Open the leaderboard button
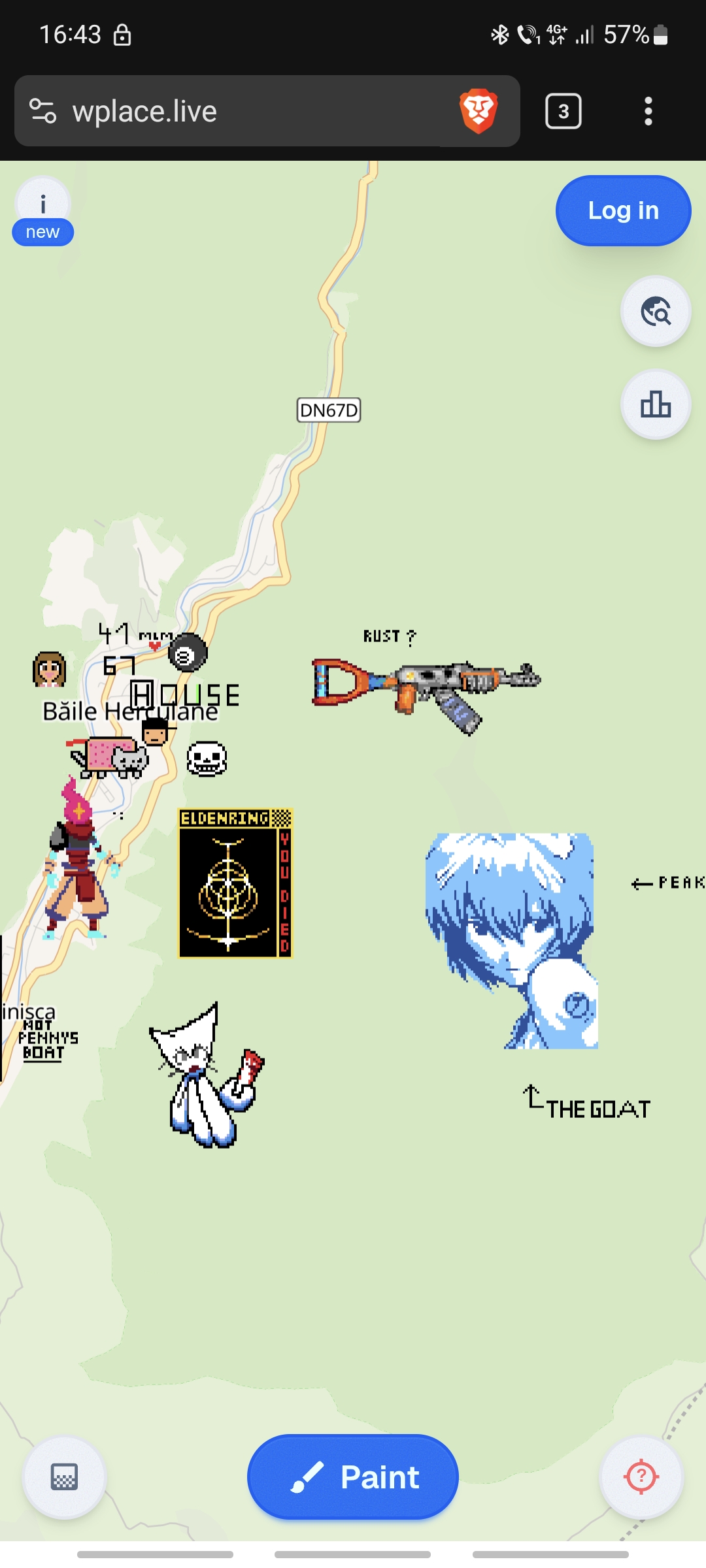 tap(656, 404)
